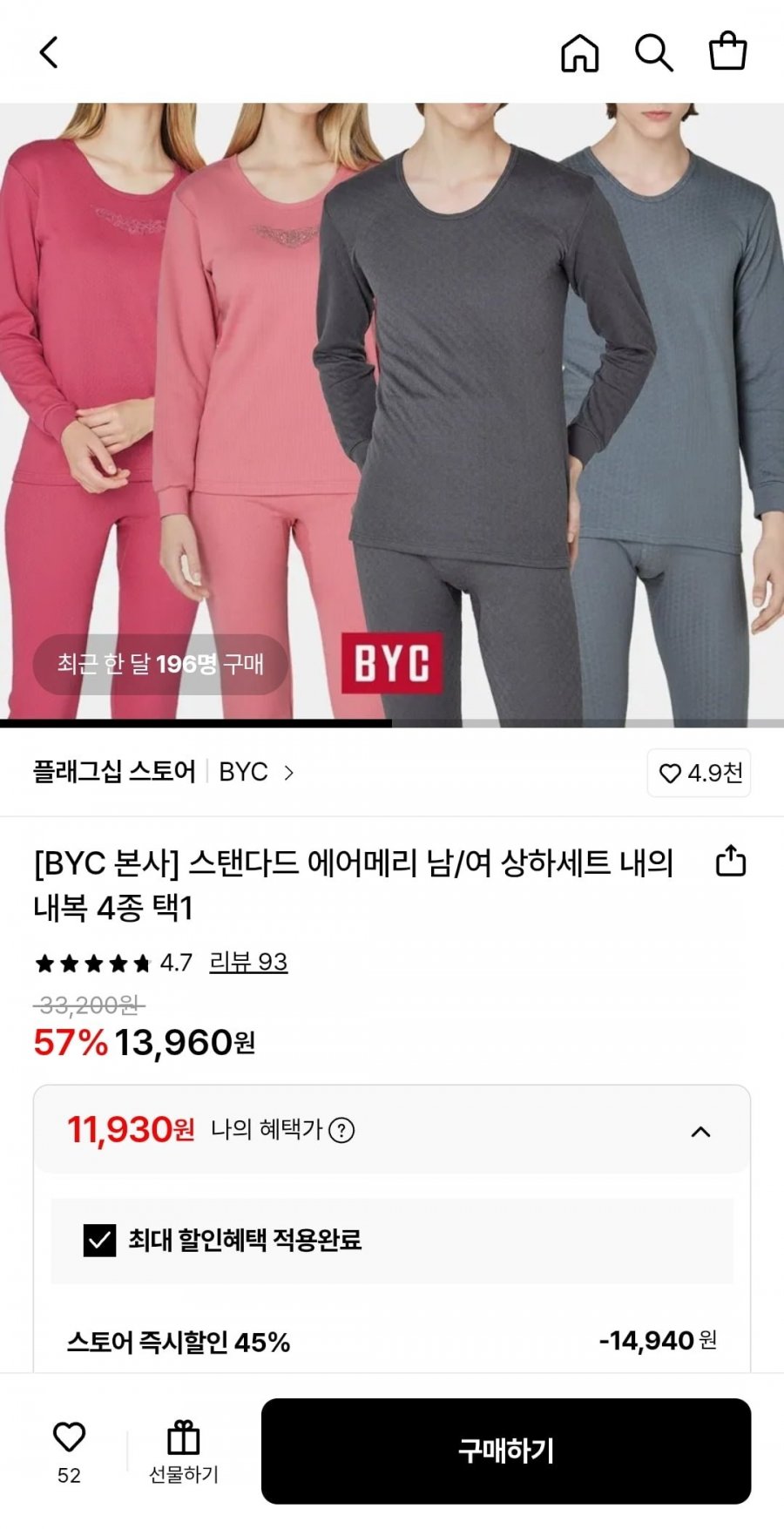Open the shopping bag cart

pos(727,51)
